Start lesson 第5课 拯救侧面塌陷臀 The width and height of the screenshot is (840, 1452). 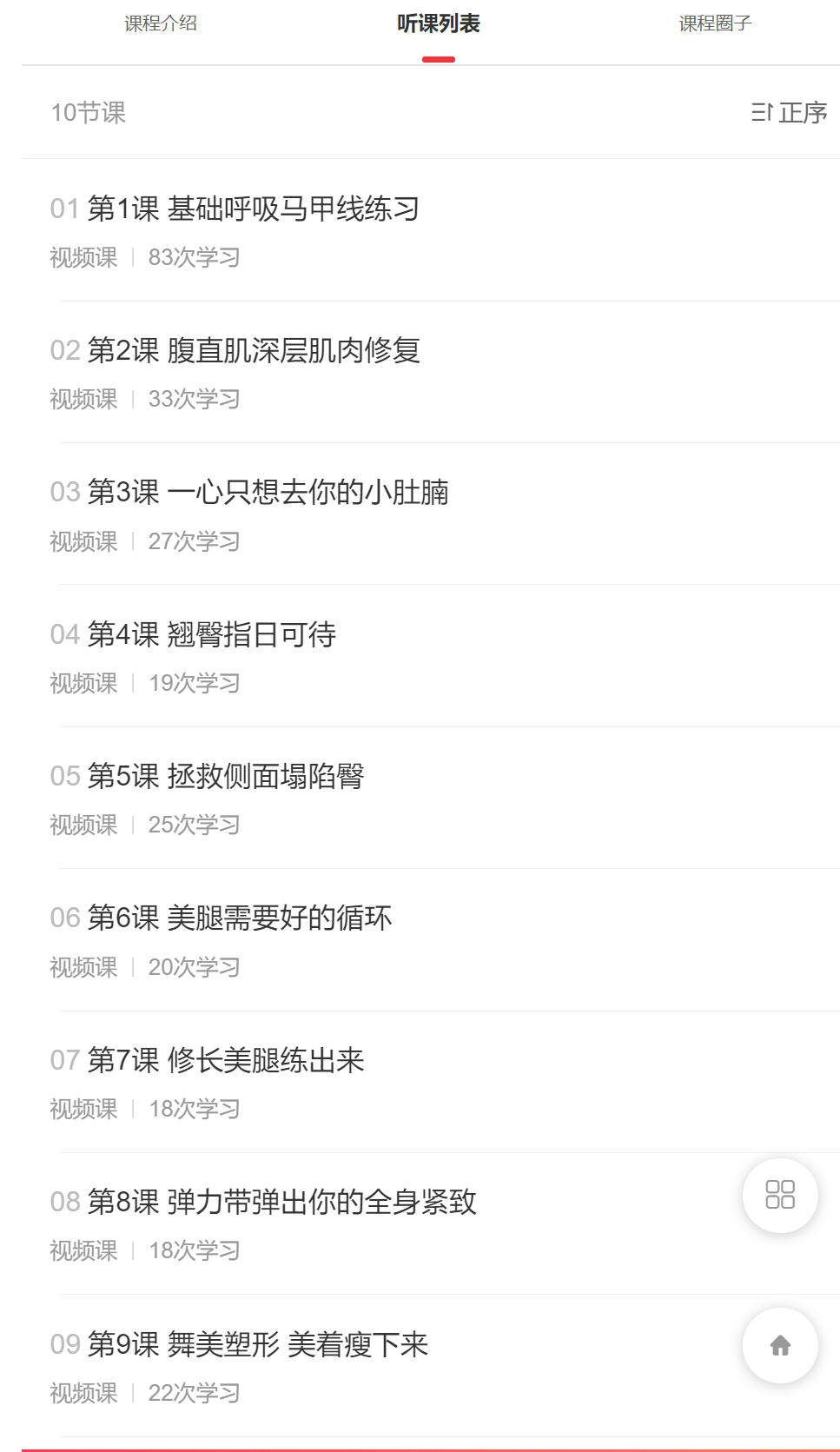pos(225,777)
